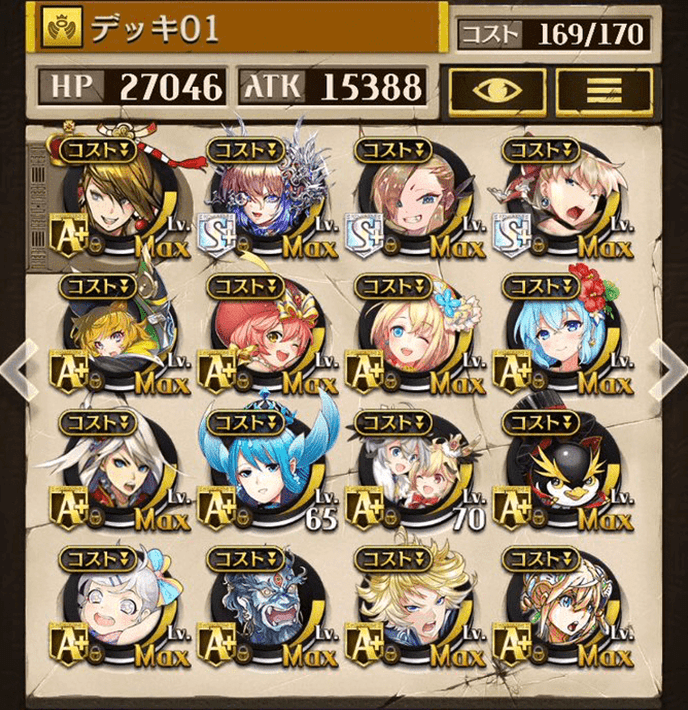Select the blue-haired character at level 65
This screenshot has height=710, width=688.
[x=261, y=469]
